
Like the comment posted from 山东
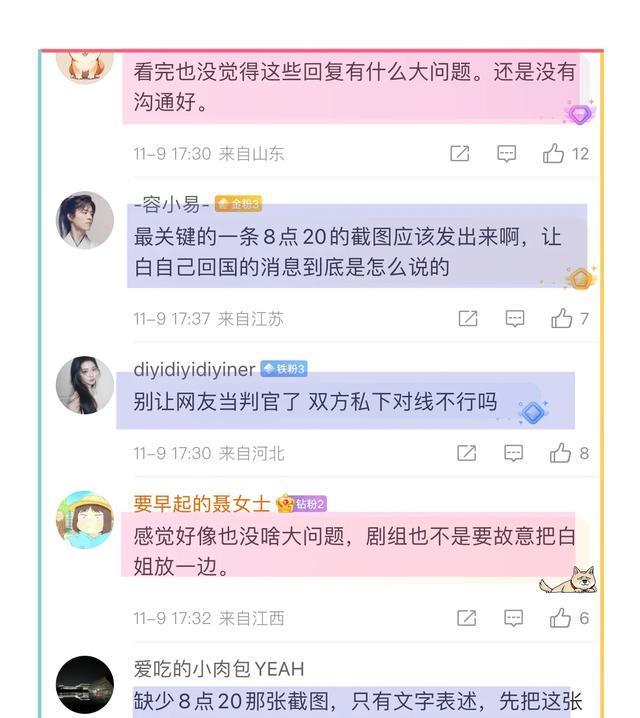click(554, 153)
